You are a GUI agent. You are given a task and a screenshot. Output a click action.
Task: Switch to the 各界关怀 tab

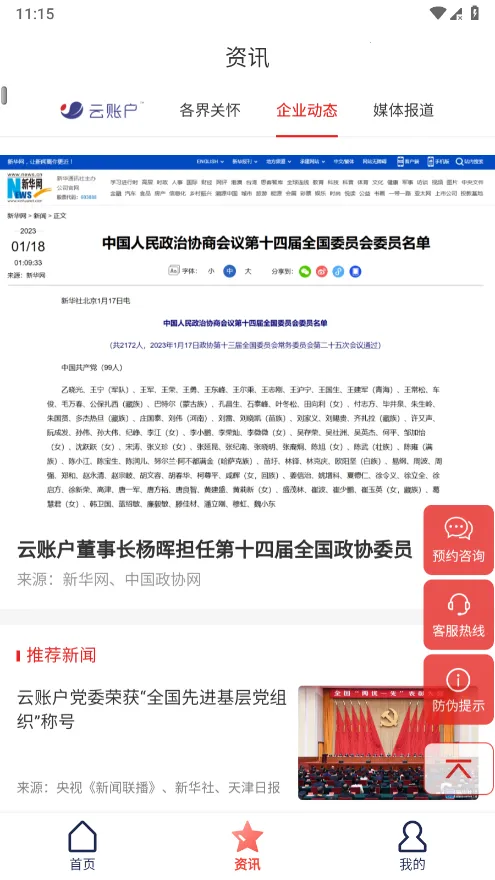point(210,110)
